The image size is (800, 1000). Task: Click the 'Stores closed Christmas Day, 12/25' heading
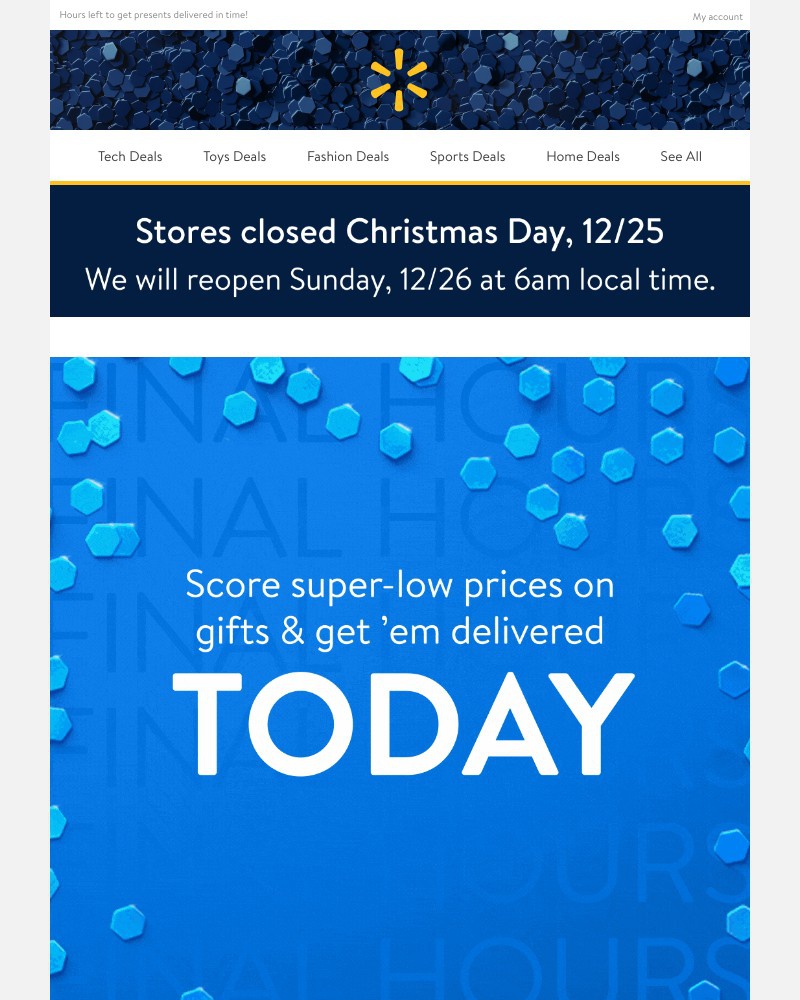pos(400,231)
